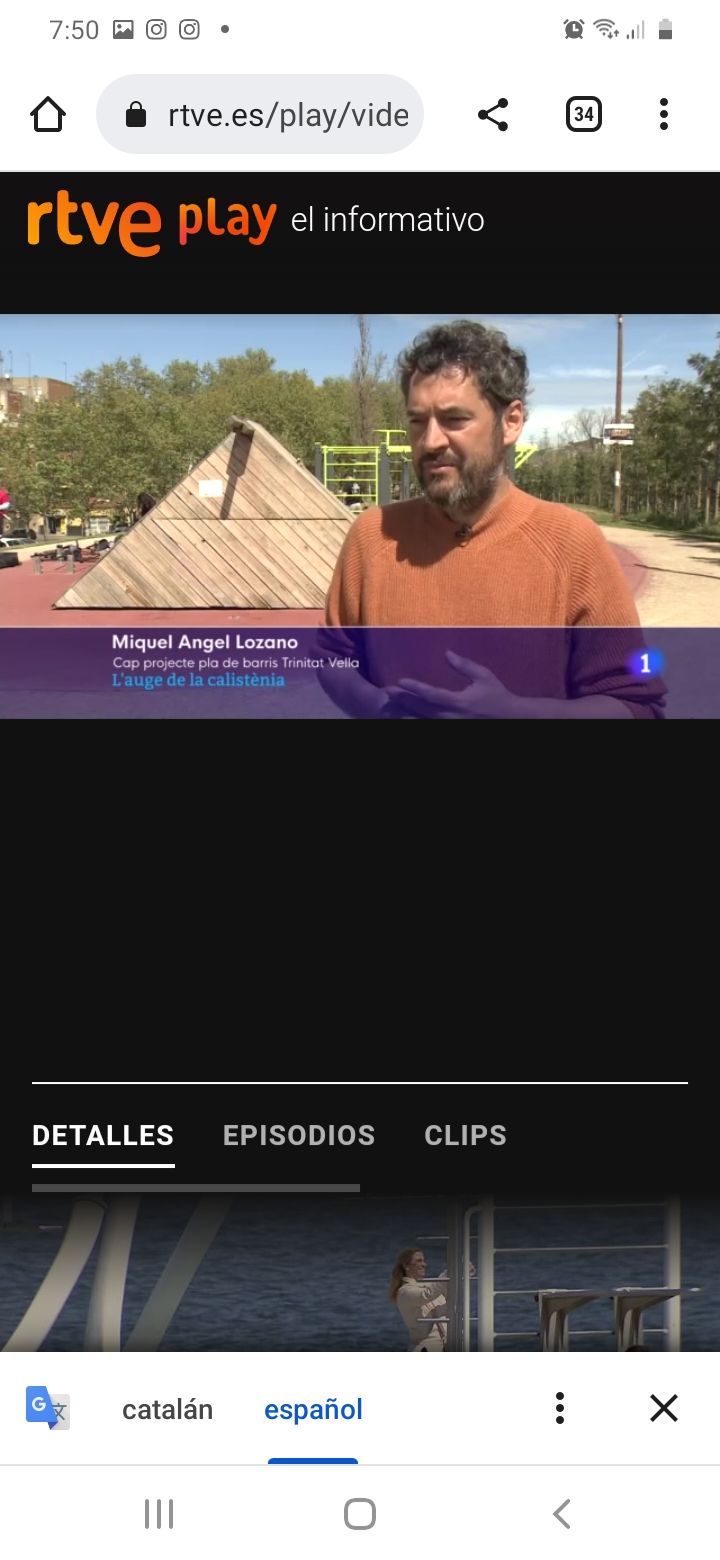Open the rtve play logo link

tap(152, 222)
